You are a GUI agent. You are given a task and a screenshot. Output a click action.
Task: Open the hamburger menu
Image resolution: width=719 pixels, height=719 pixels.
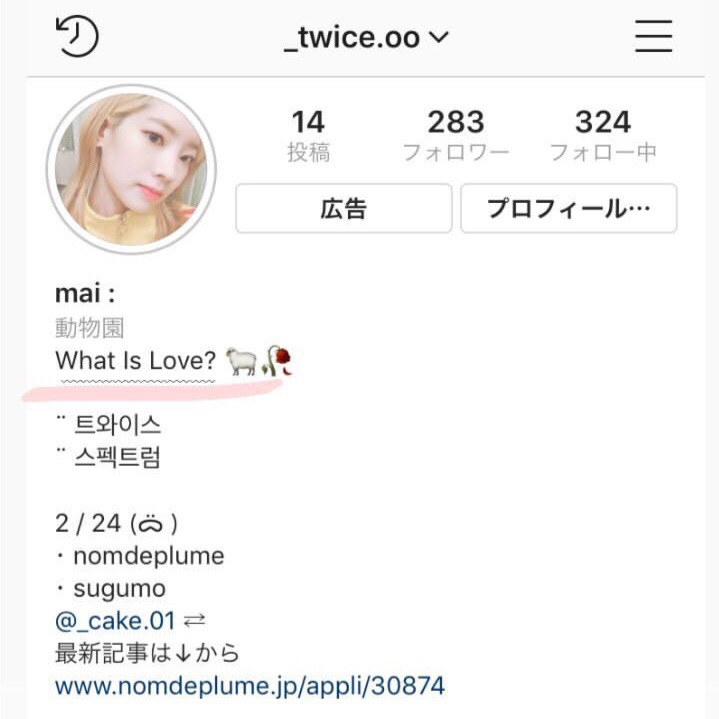[654, 37]
